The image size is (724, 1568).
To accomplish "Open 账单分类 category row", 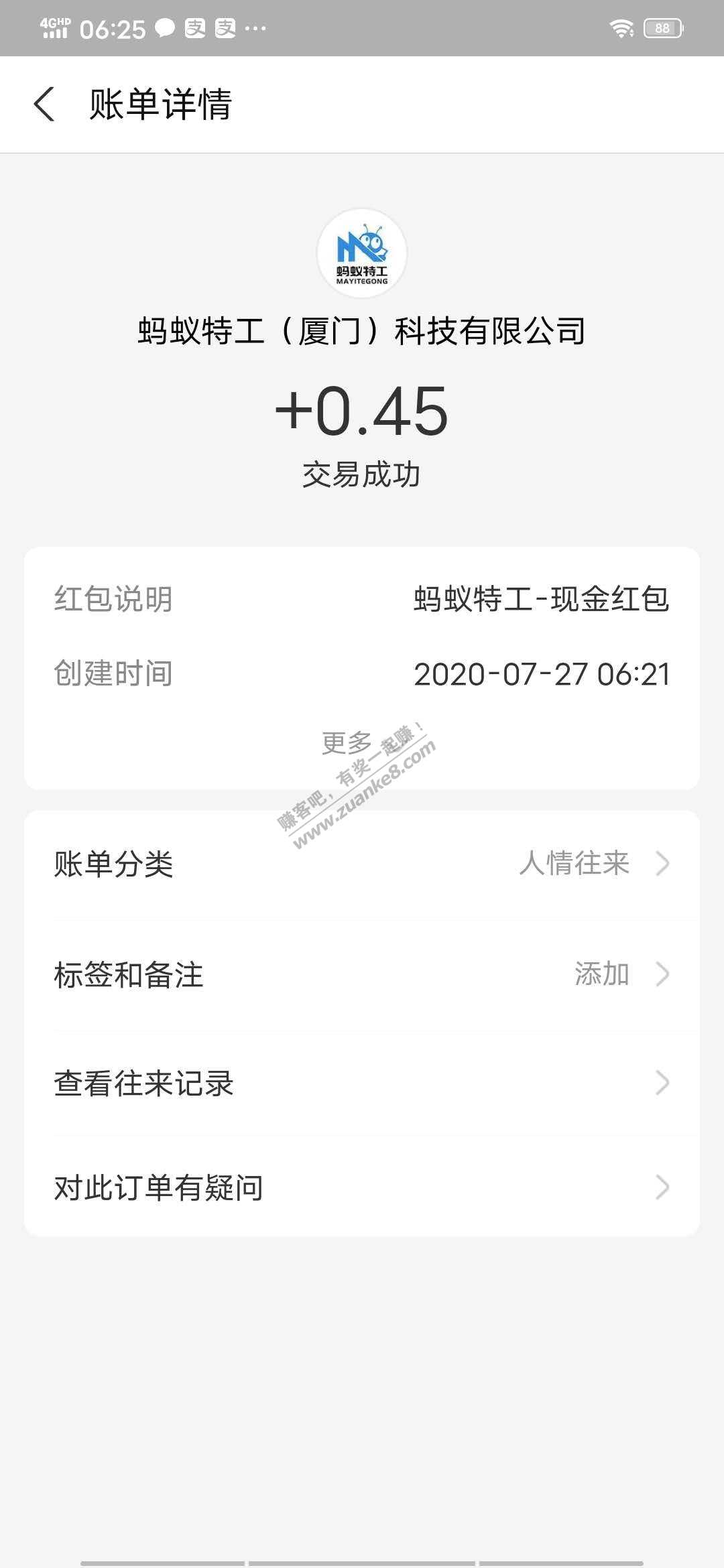I will [362, 864].
